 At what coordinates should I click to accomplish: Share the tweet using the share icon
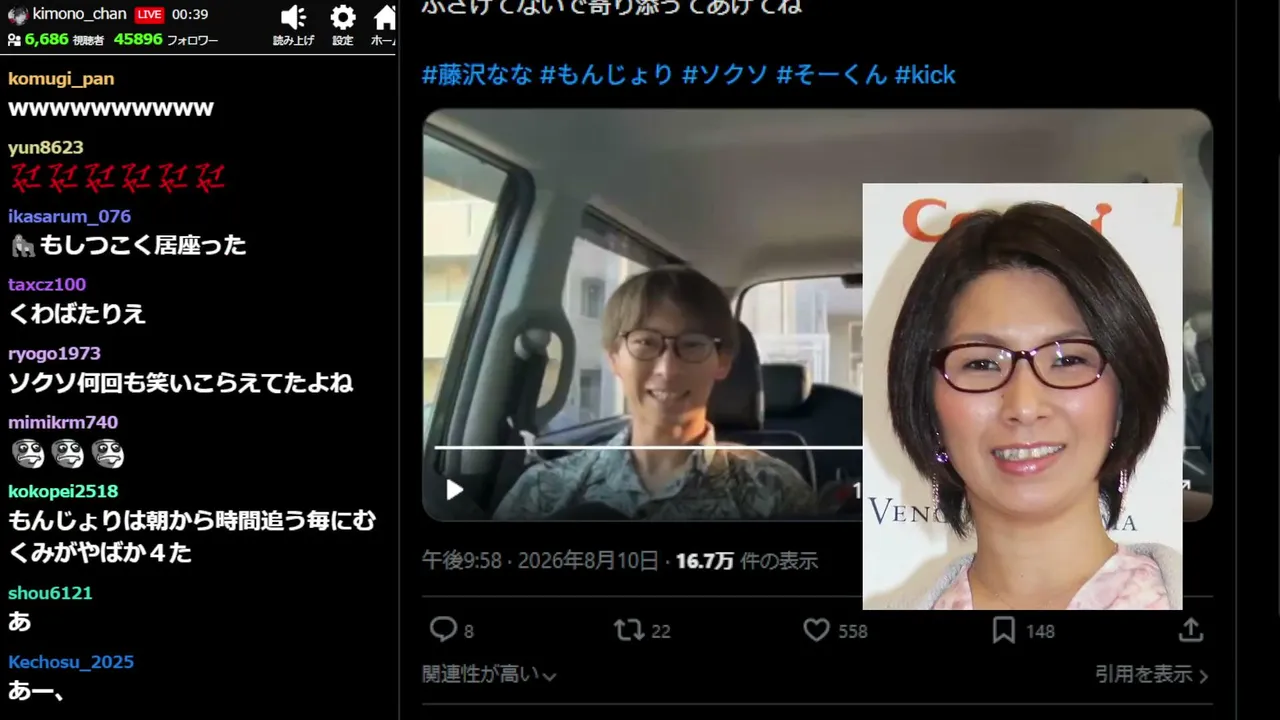coord(1190,630)
